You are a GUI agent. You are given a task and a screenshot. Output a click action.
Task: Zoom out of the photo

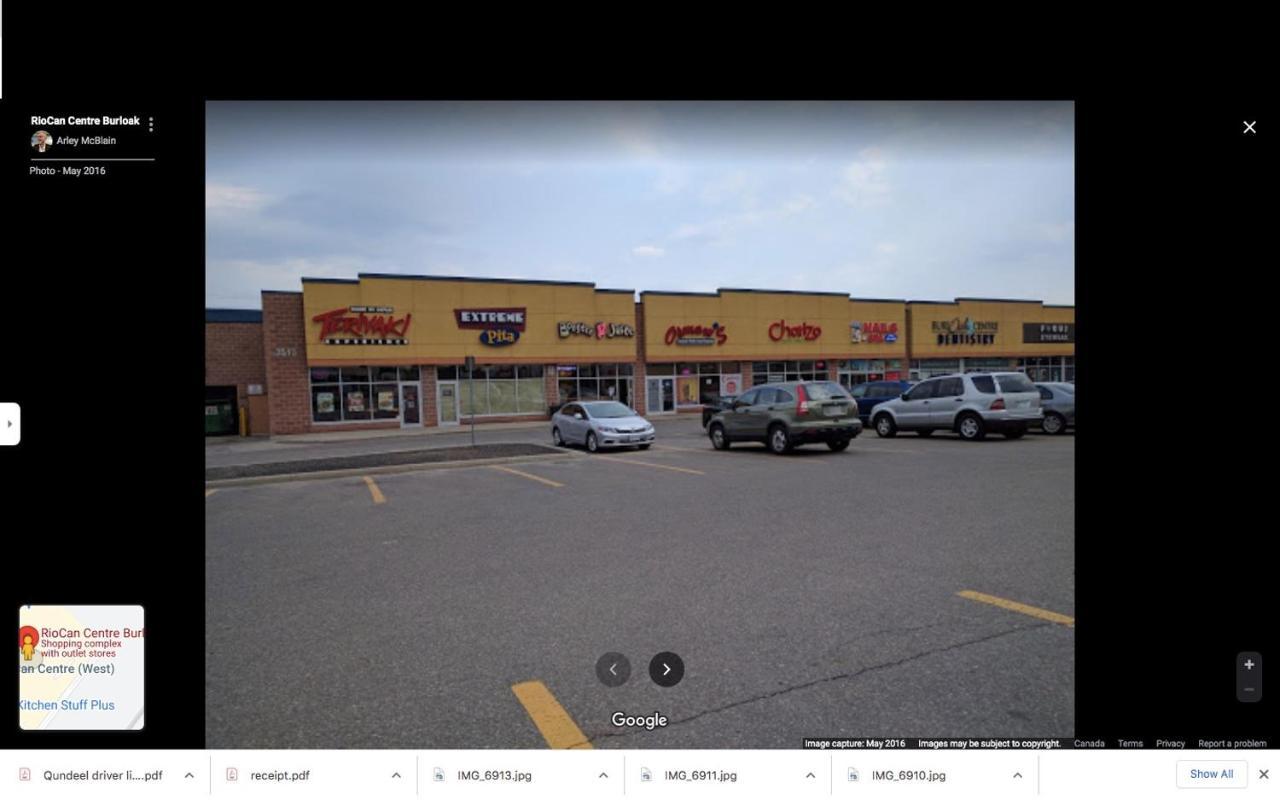pyautogui.click(x=1248, y=690)
